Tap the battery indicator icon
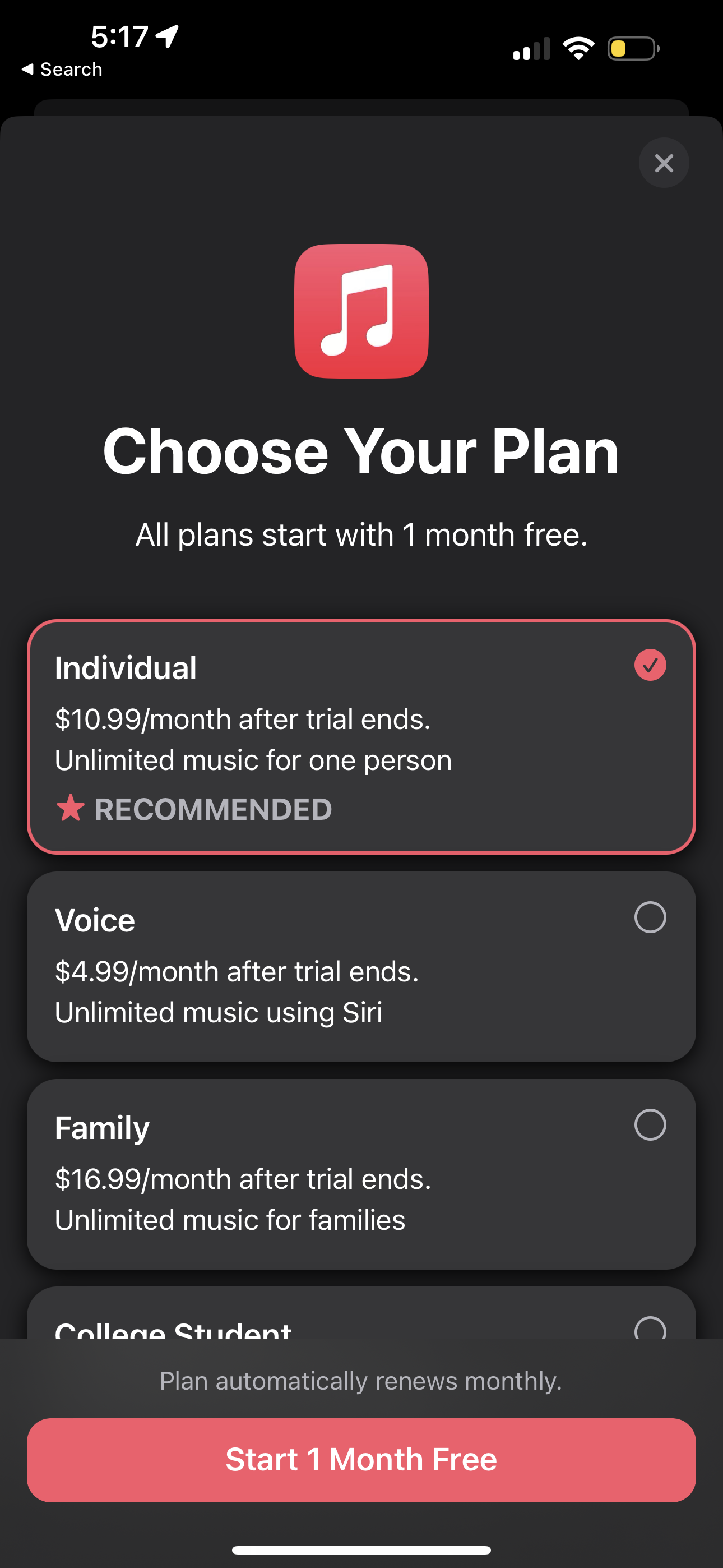Screen dimensions: 723x1568 632,48
